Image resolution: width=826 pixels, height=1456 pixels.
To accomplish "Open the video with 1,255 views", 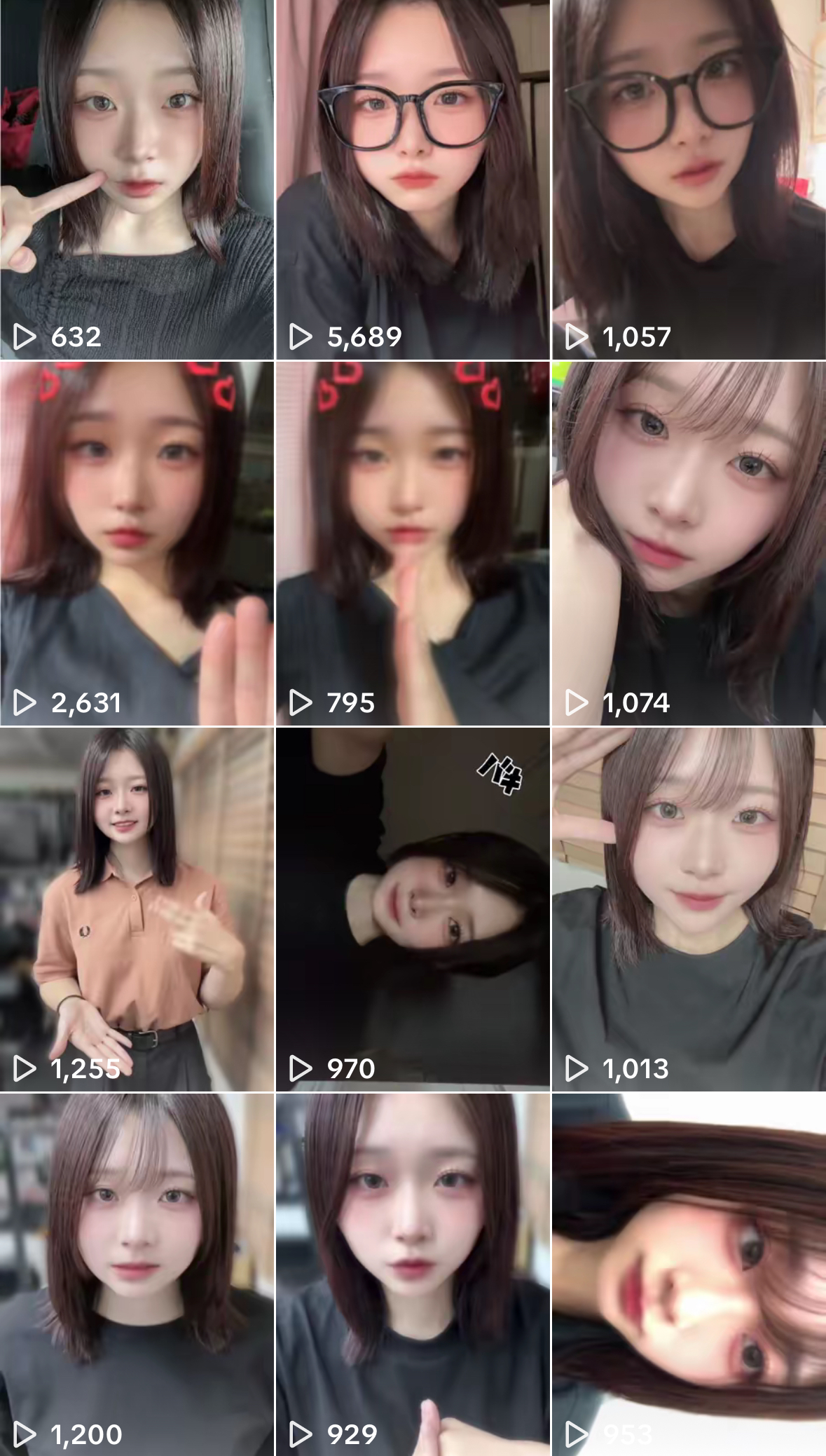I will coord(137,909).
